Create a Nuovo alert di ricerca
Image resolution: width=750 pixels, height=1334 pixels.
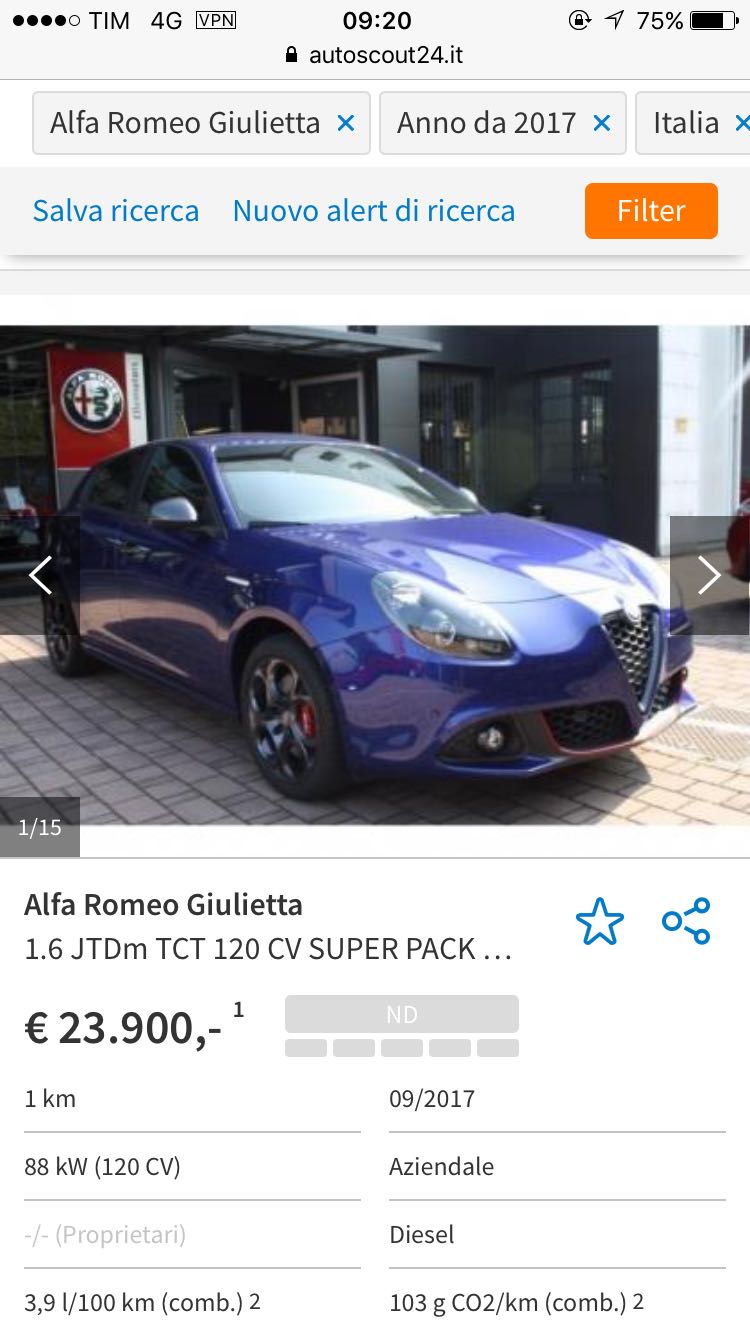(x=374, y=211)
